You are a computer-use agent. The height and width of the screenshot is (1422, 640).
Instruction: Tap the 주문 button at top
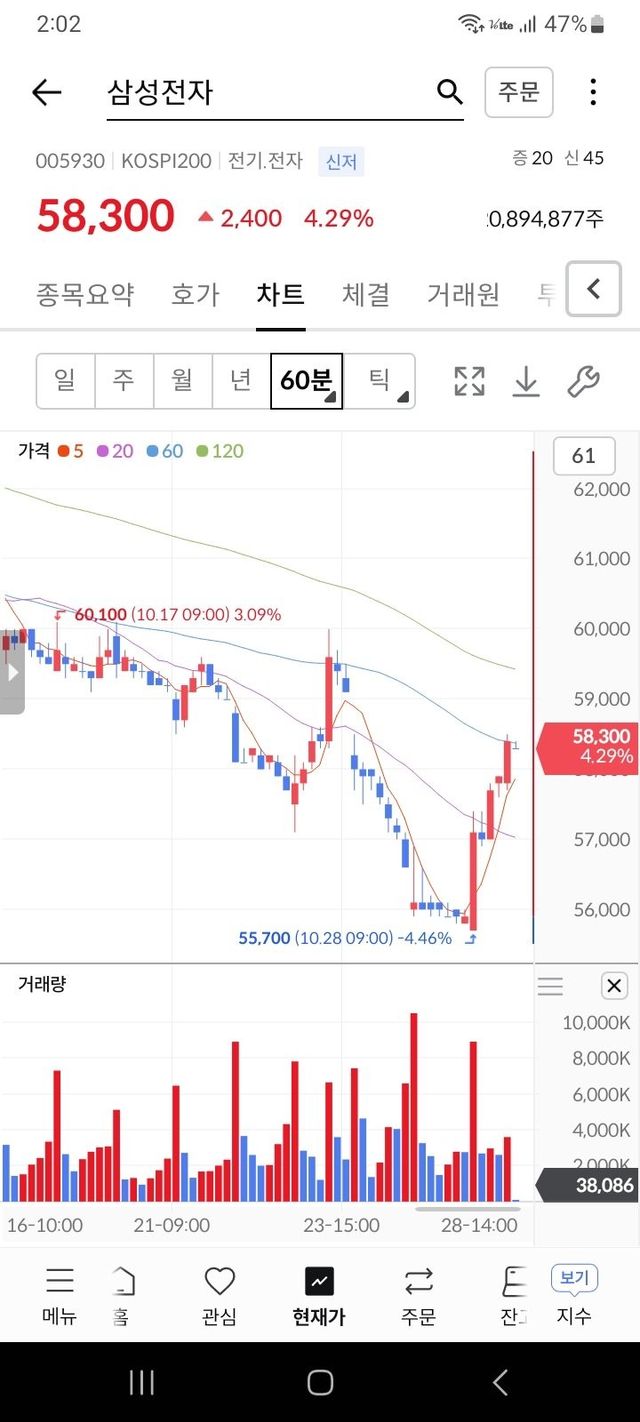coord(519,92)
